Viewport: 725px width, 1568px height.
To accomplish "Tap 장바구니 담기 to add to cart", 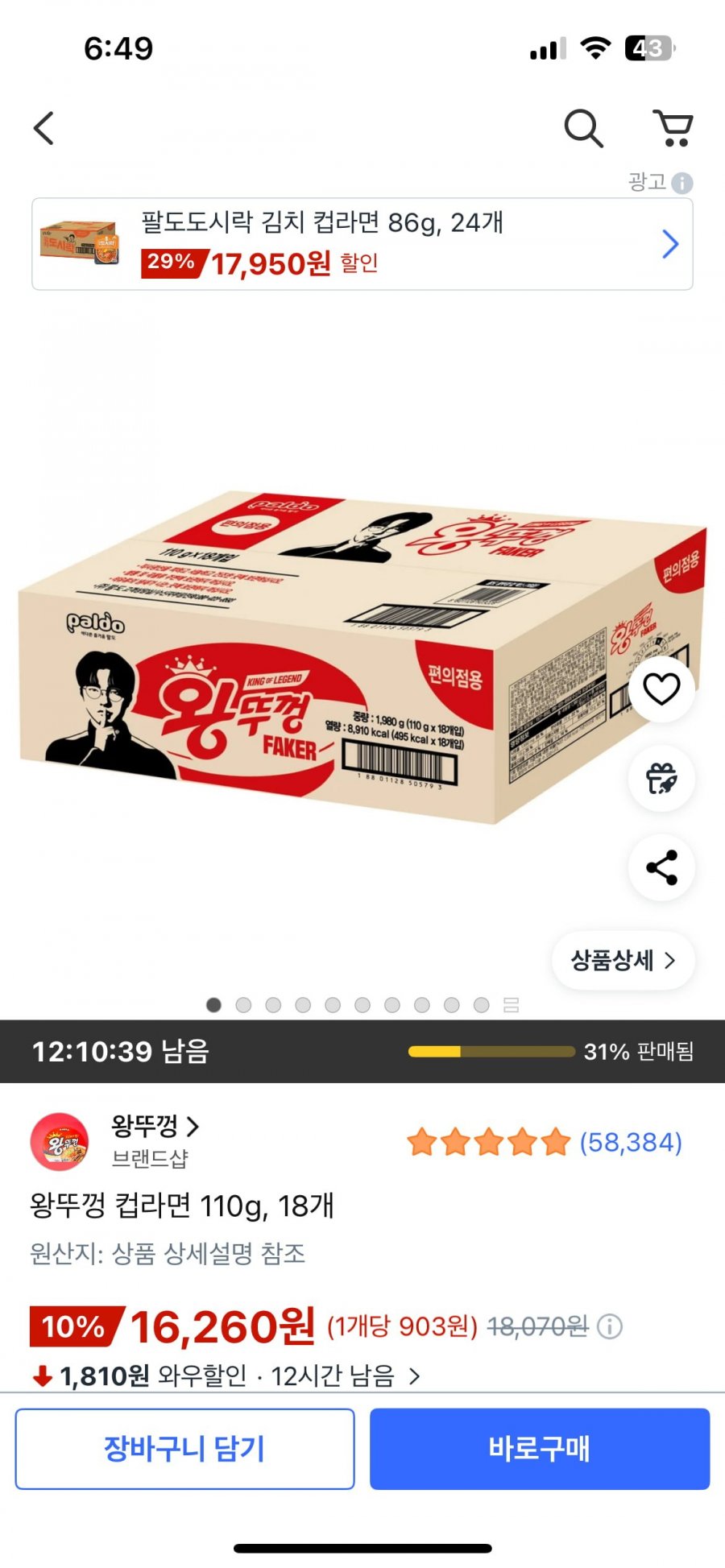I will (184, 1449).
